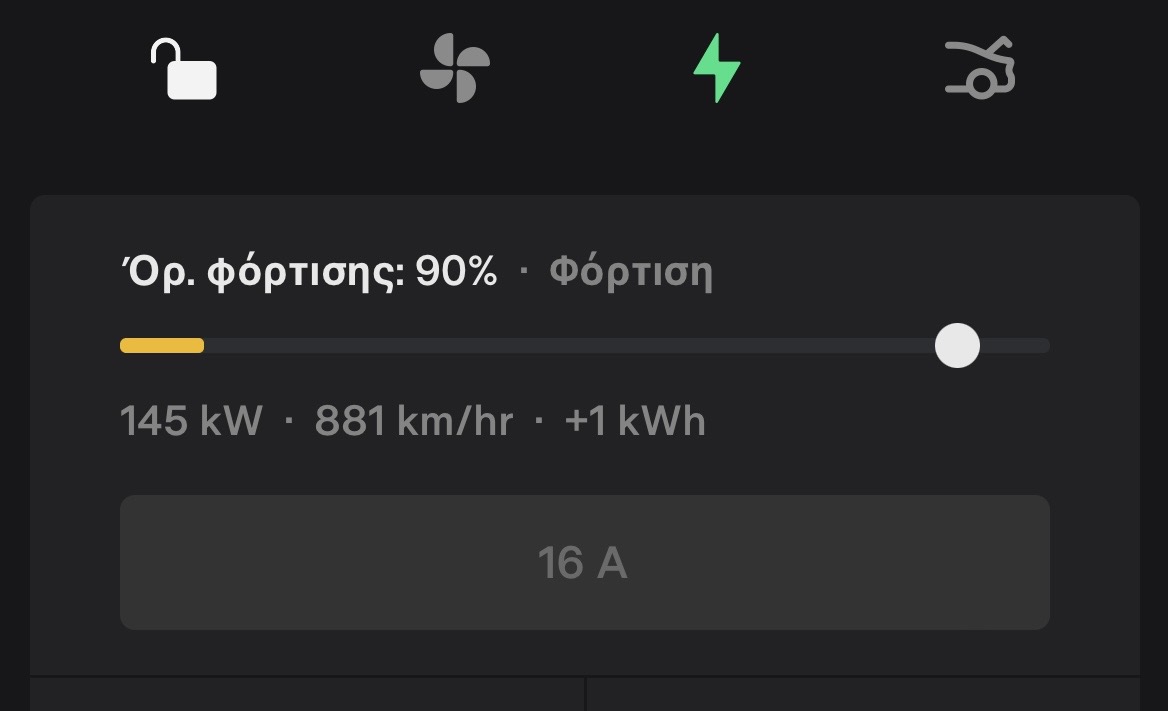Screen dimensions: 1168x711
Task: Open the trunk control icon
Action: pyautogui.click(x=980, y=69)
